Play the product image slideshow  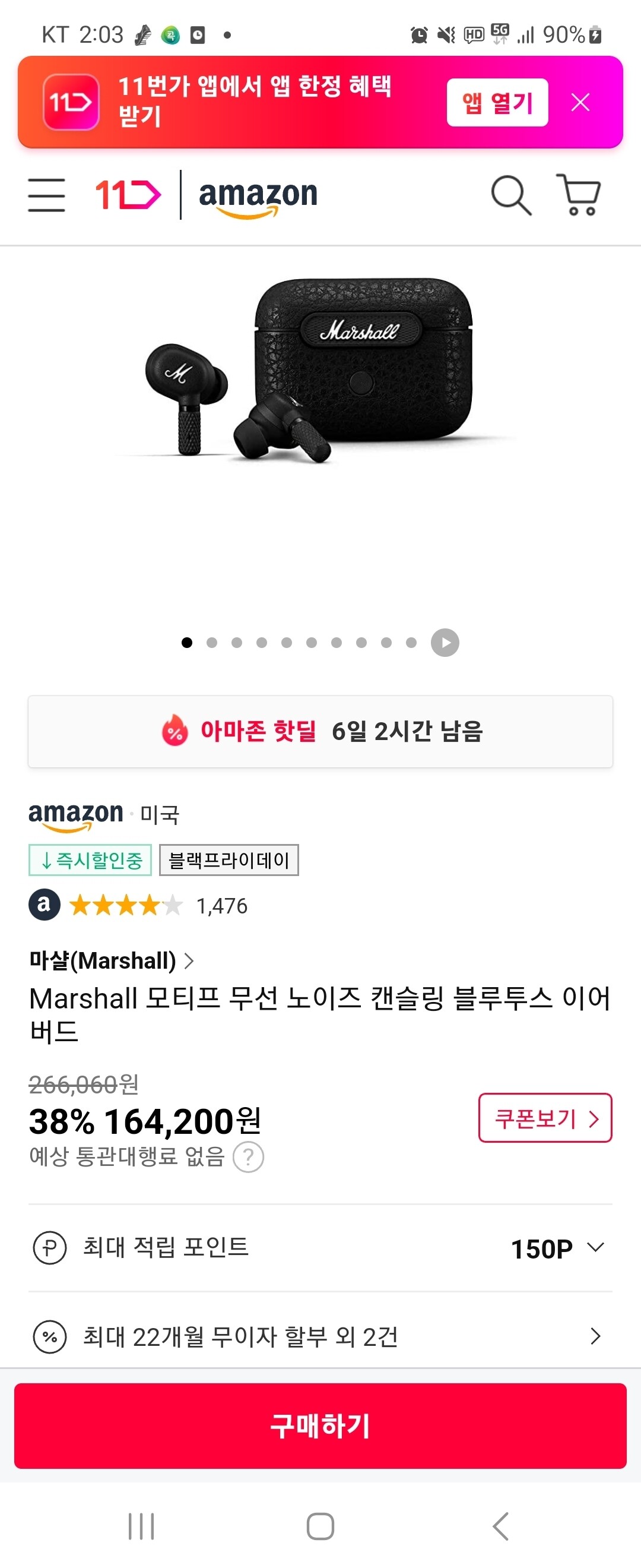coord(445,642)
